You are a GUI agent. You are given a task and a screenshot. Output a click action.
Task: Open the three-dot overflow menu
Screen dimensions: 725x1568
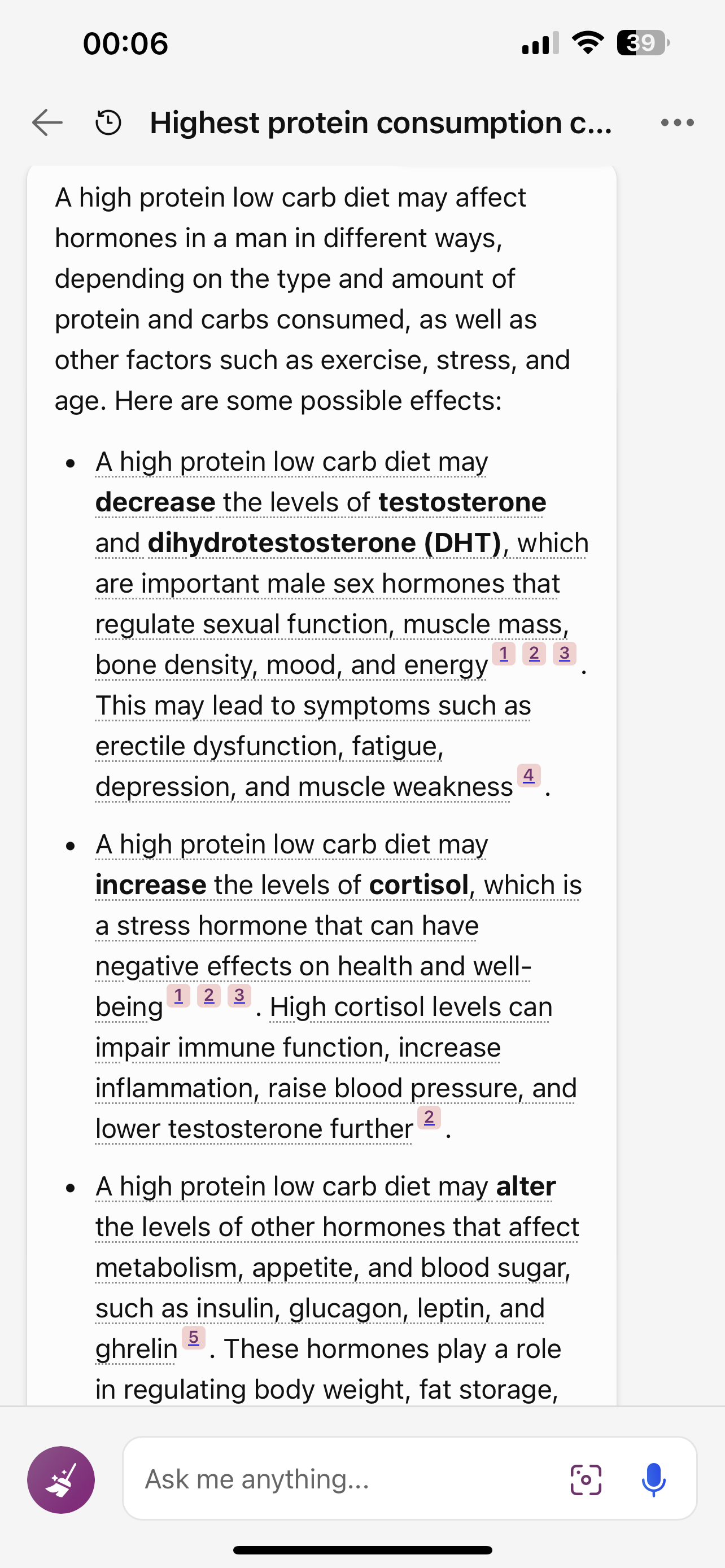pos(677,122)
